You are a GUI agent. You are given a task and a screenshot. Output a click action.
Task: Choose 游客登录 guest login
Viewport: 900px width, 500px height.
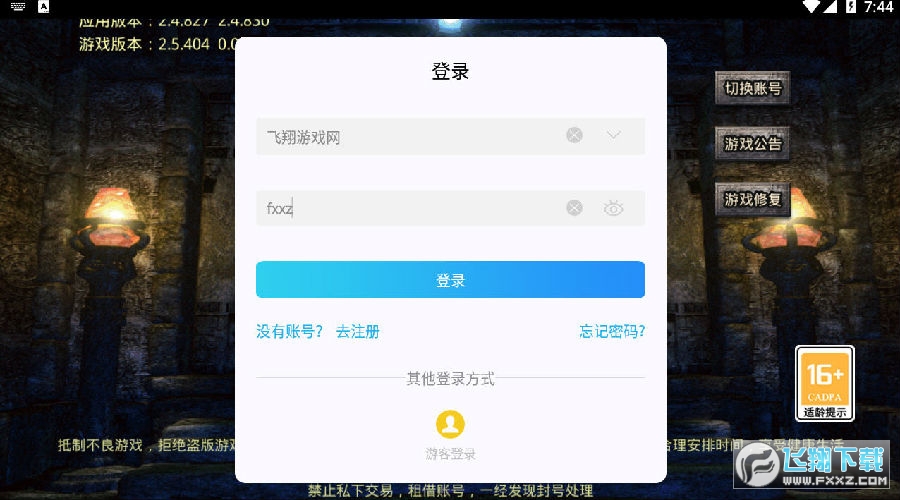[x=450, y=432]
